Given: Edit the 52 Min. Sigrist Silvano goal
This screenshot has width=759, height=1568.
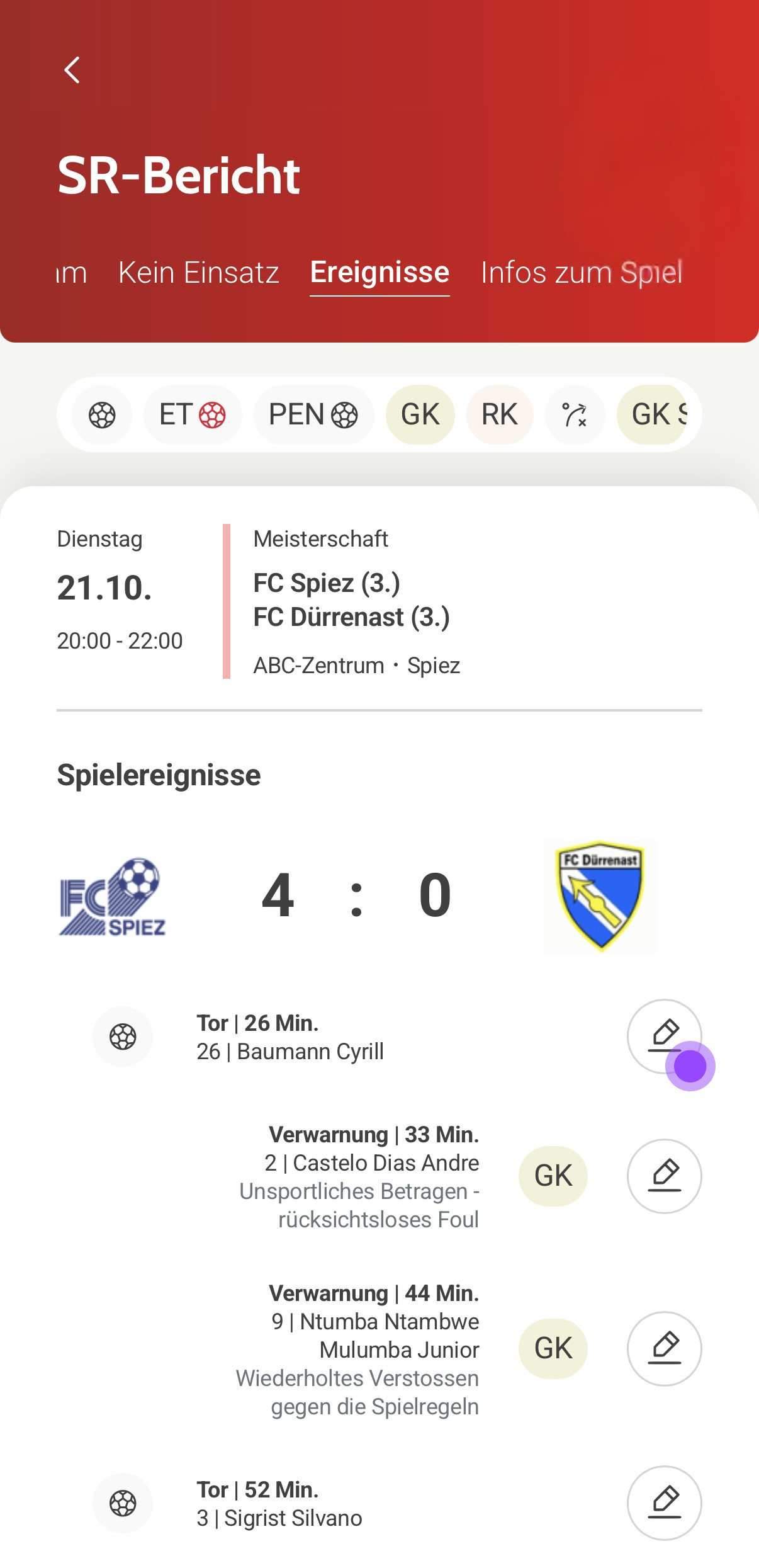Looking at the screenshot, I should click(664, 1503).
